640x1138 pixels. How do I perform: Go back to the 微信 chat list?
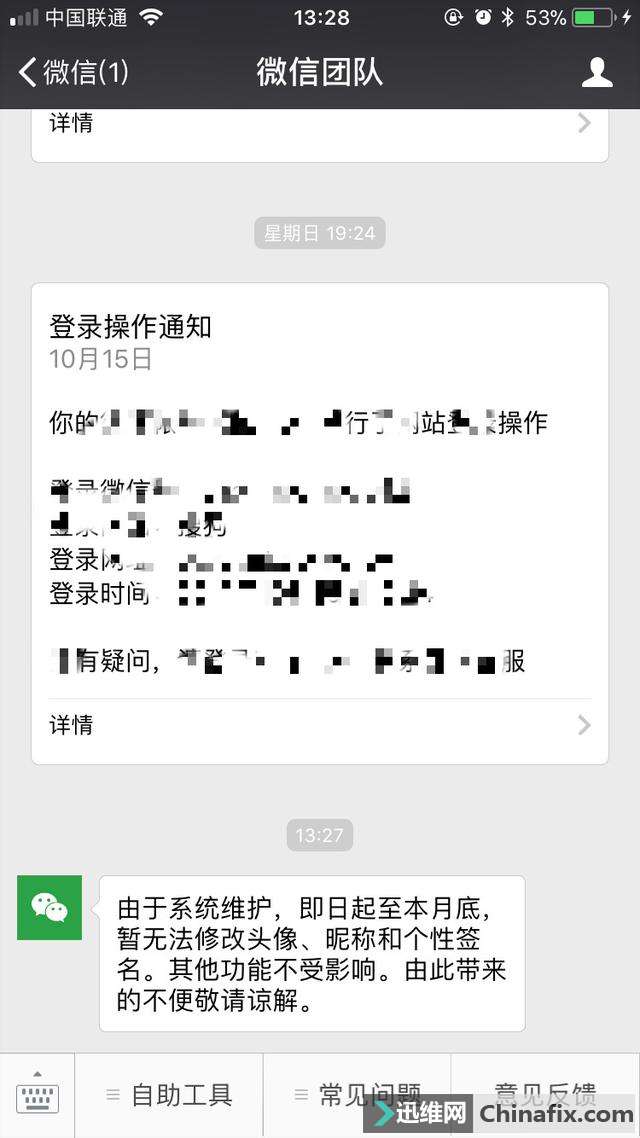click(x=73, y=73)
